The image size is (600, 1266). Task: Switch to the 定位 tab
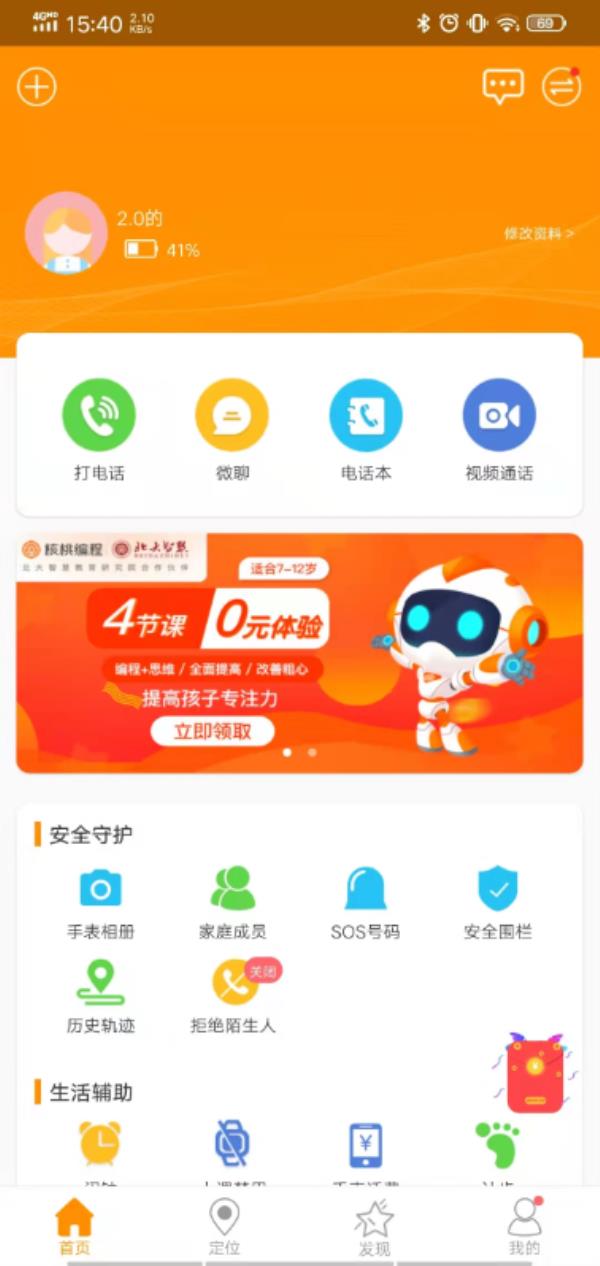click(x=224, y=1228)
